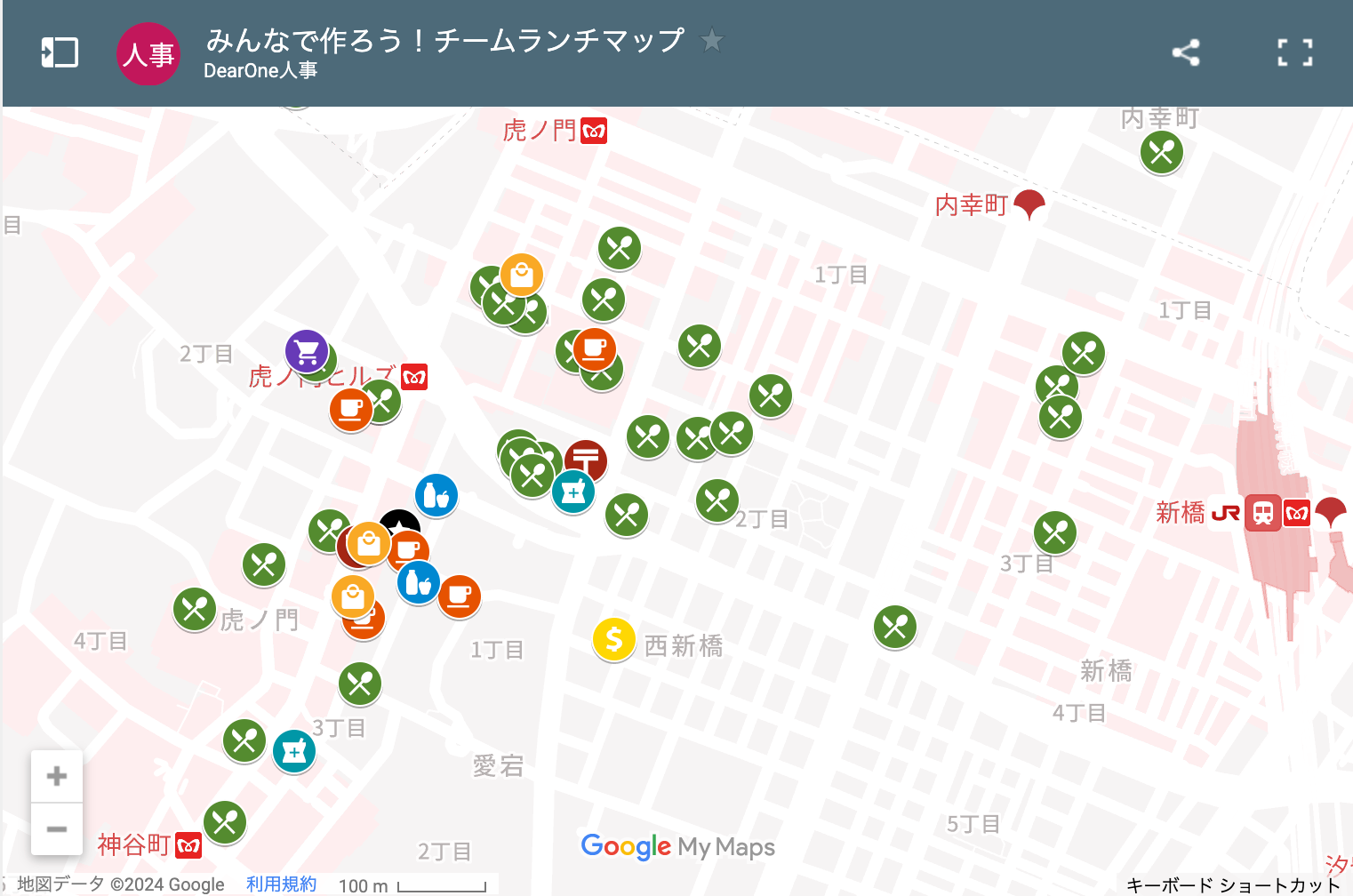View the map in fullscreen
This screenshot has height=896, width=1353.
pos(1294,52)
